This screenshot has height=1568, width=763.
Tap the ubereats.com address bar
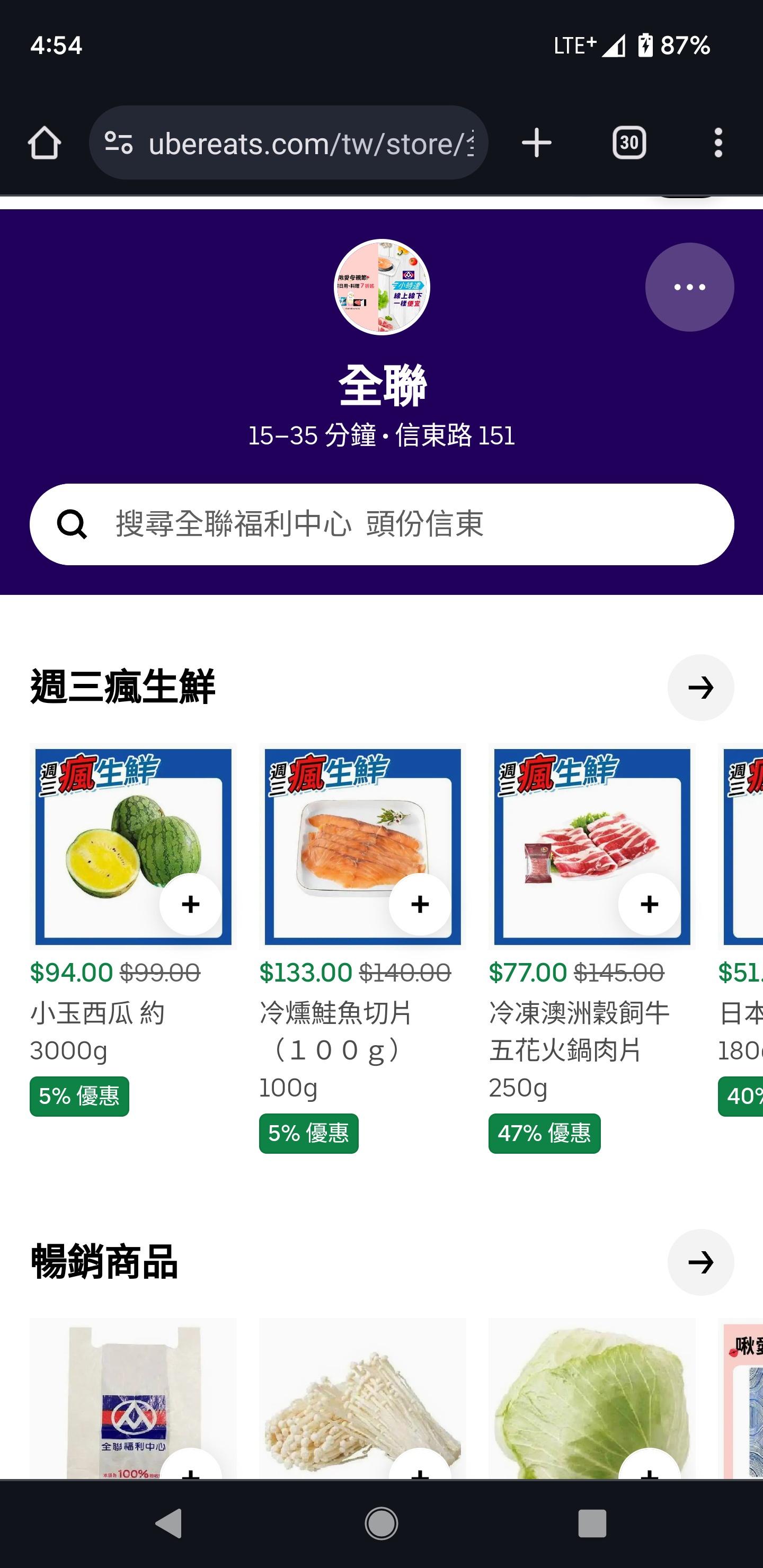tap(298, 143)
